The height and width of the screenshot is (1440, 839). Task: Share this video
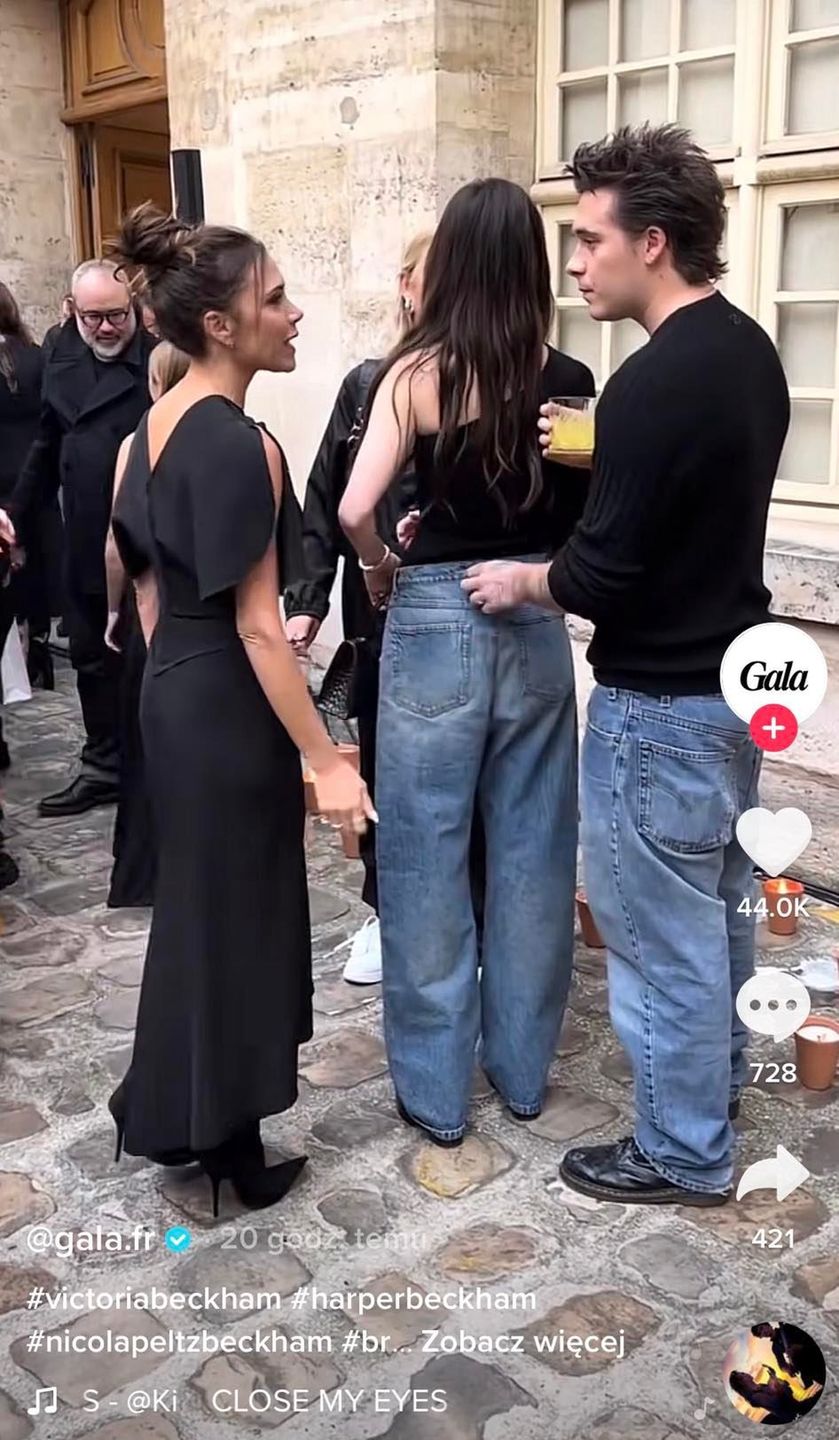tap(773, 1176)
